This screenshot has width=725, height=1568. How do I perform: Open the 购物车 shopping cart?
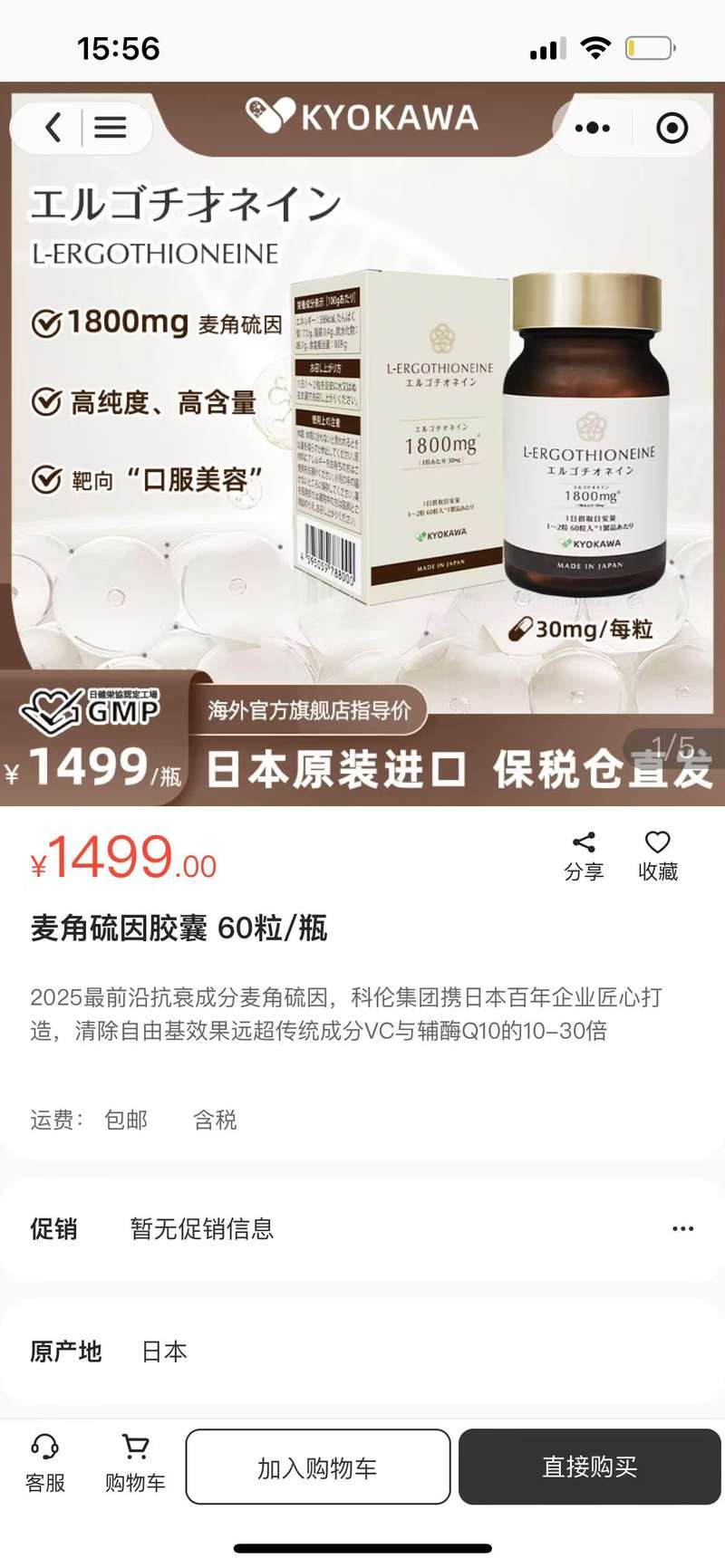[135, 1464]
